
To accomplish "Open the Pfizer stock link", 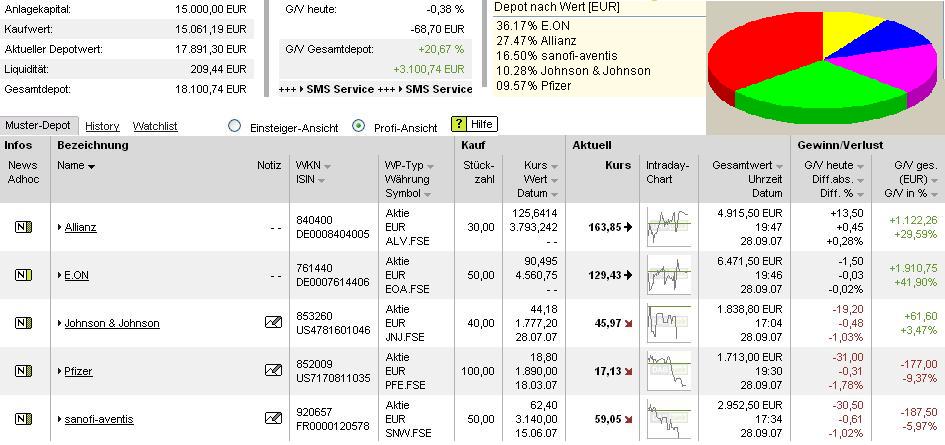I will (x=78, y=371).
